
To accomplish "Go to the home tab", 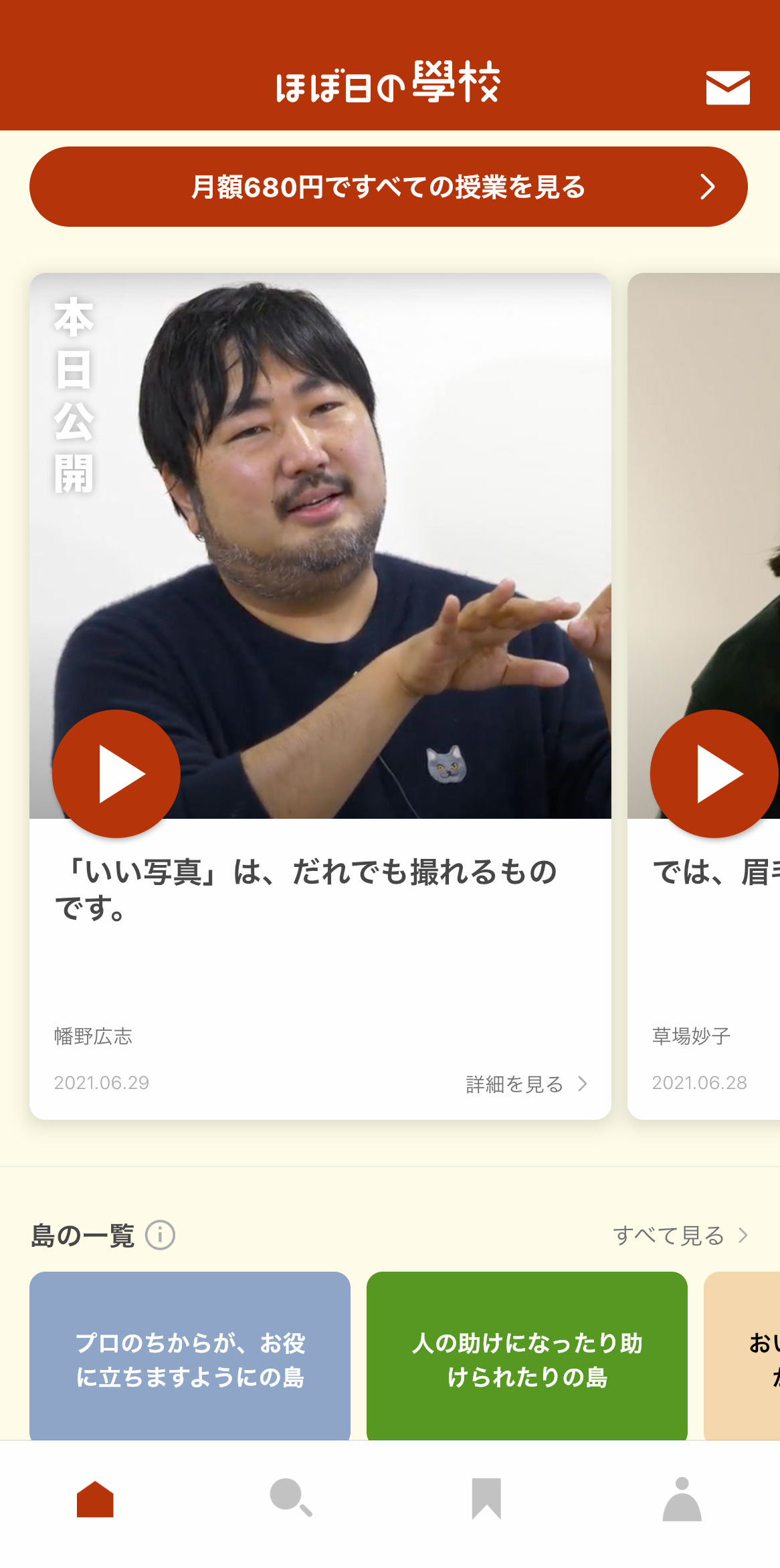I will click(x=96, y=1498).
